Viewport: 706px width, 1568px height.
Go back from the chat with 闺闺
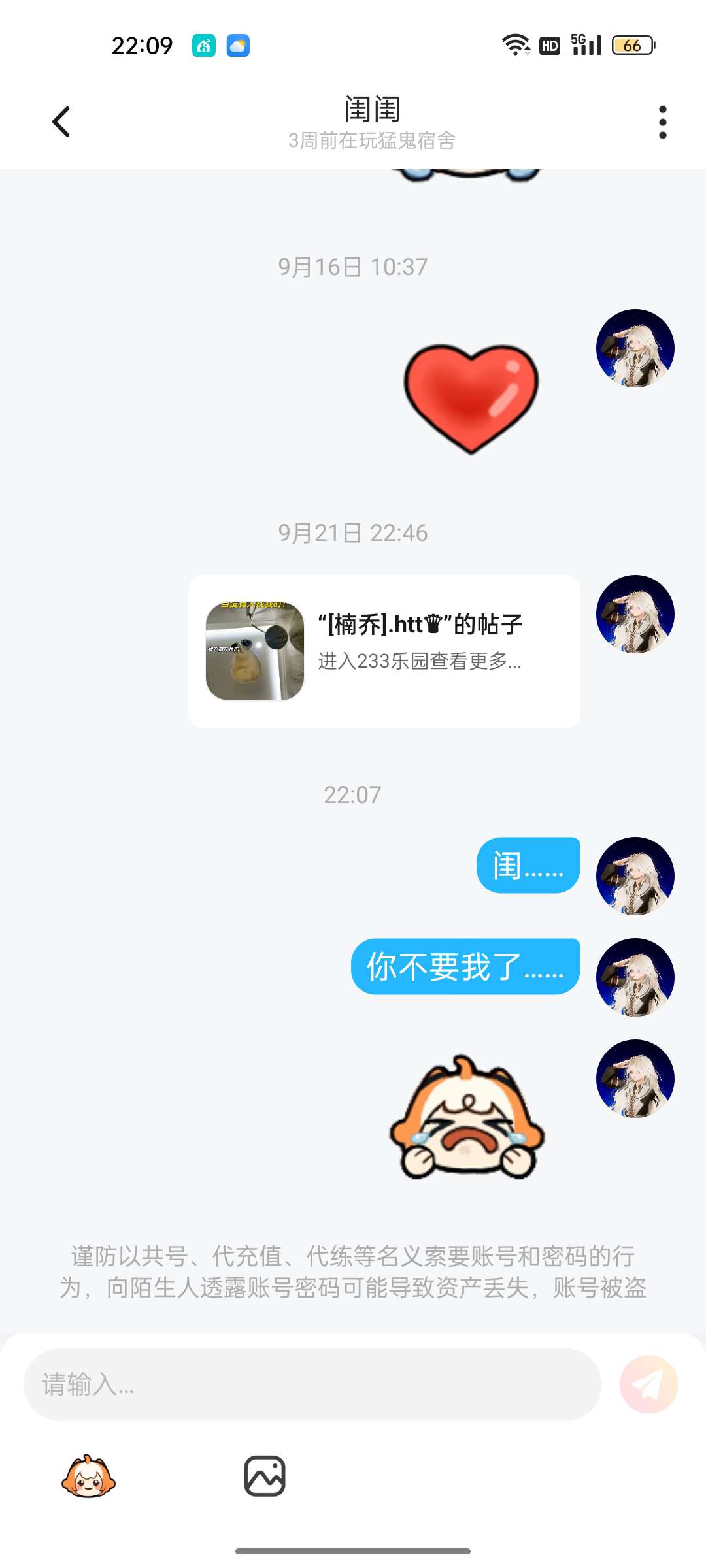pos(61,122)
